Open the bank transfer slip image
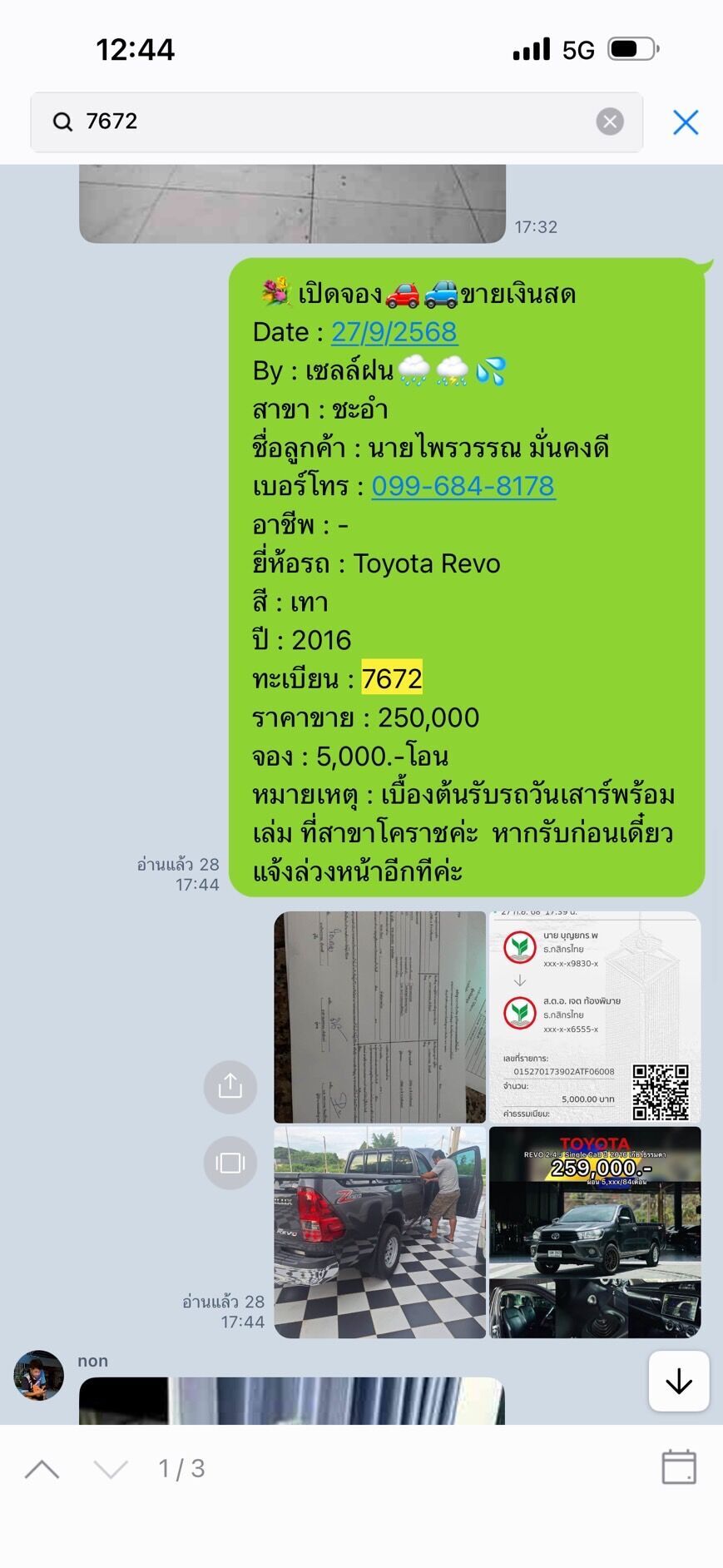This screenshot has width=723, height=1568. (x=594, y=1016)
